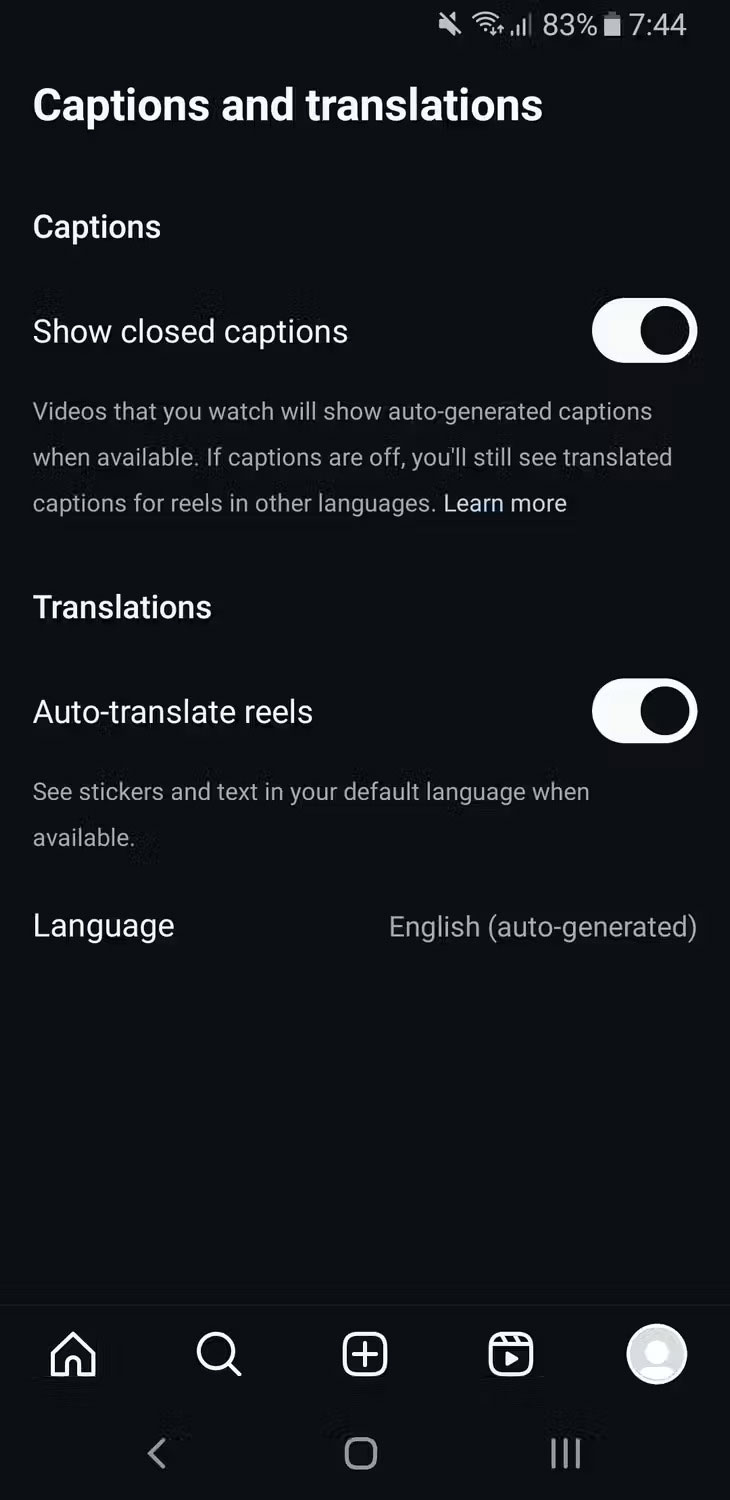The image size is (730, 1500).
Task: Turn off Show closed captions
Action: coord(644,331)
